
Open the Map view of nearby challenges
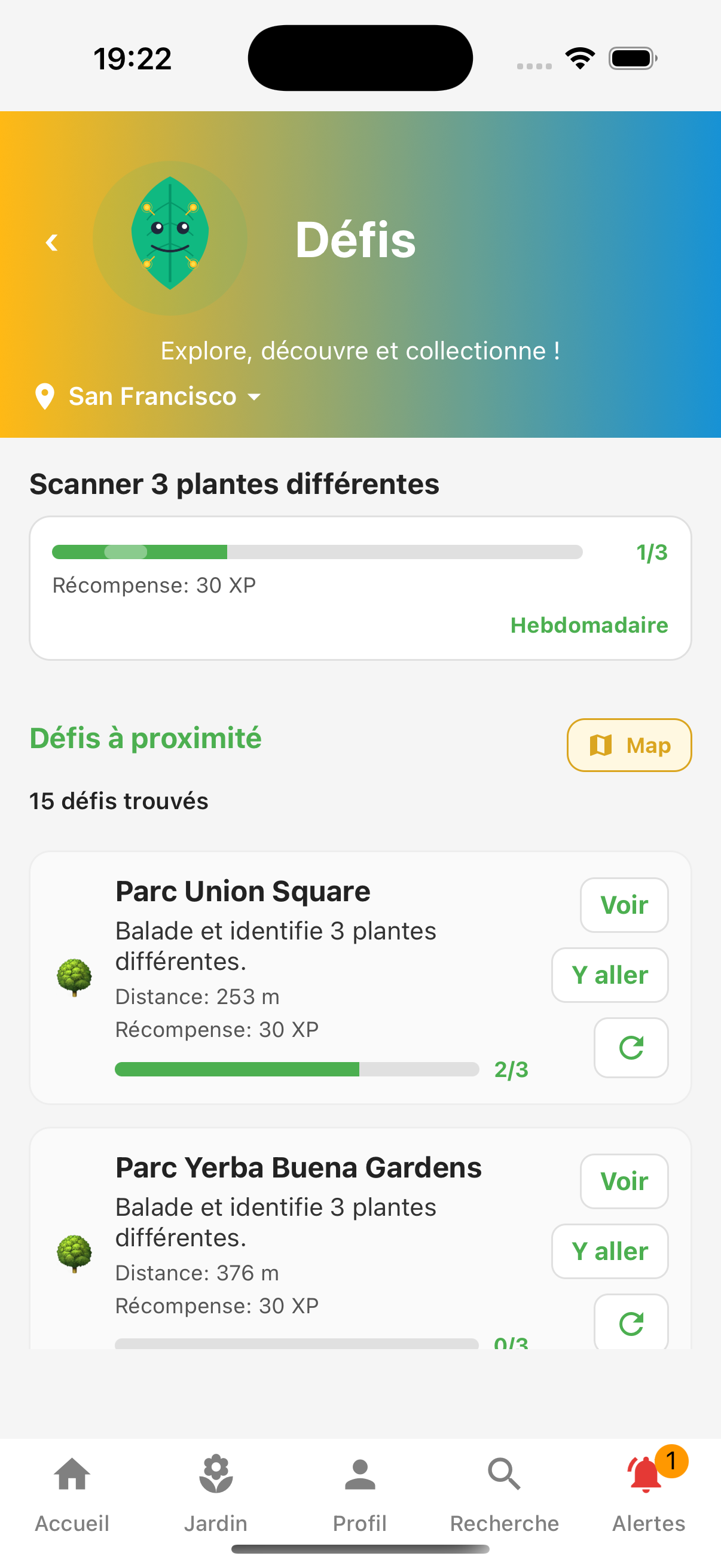click(x=629, y=745)
